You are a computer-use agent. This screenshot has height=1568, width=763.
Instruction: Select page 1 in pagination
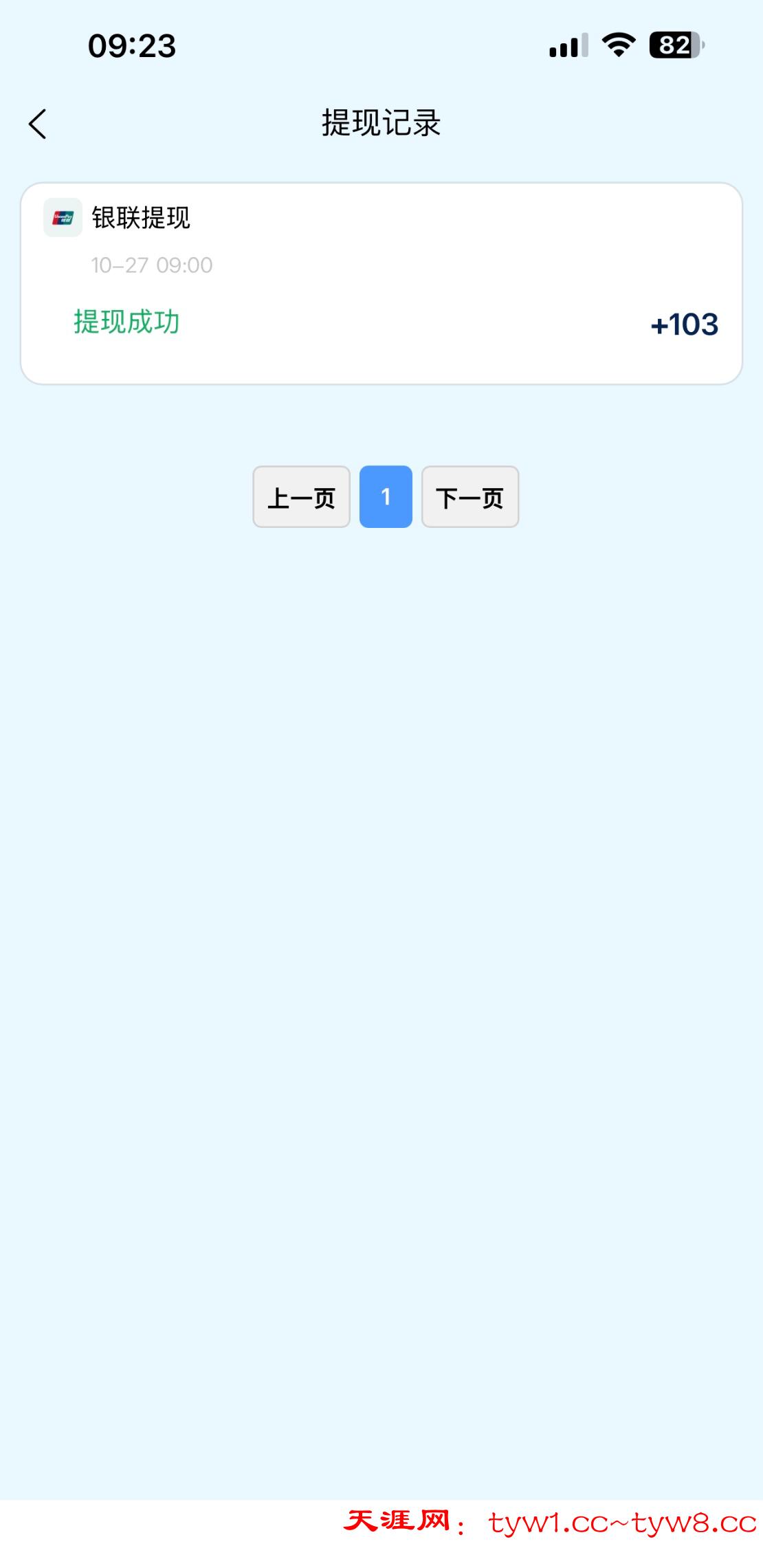(386, 497)
